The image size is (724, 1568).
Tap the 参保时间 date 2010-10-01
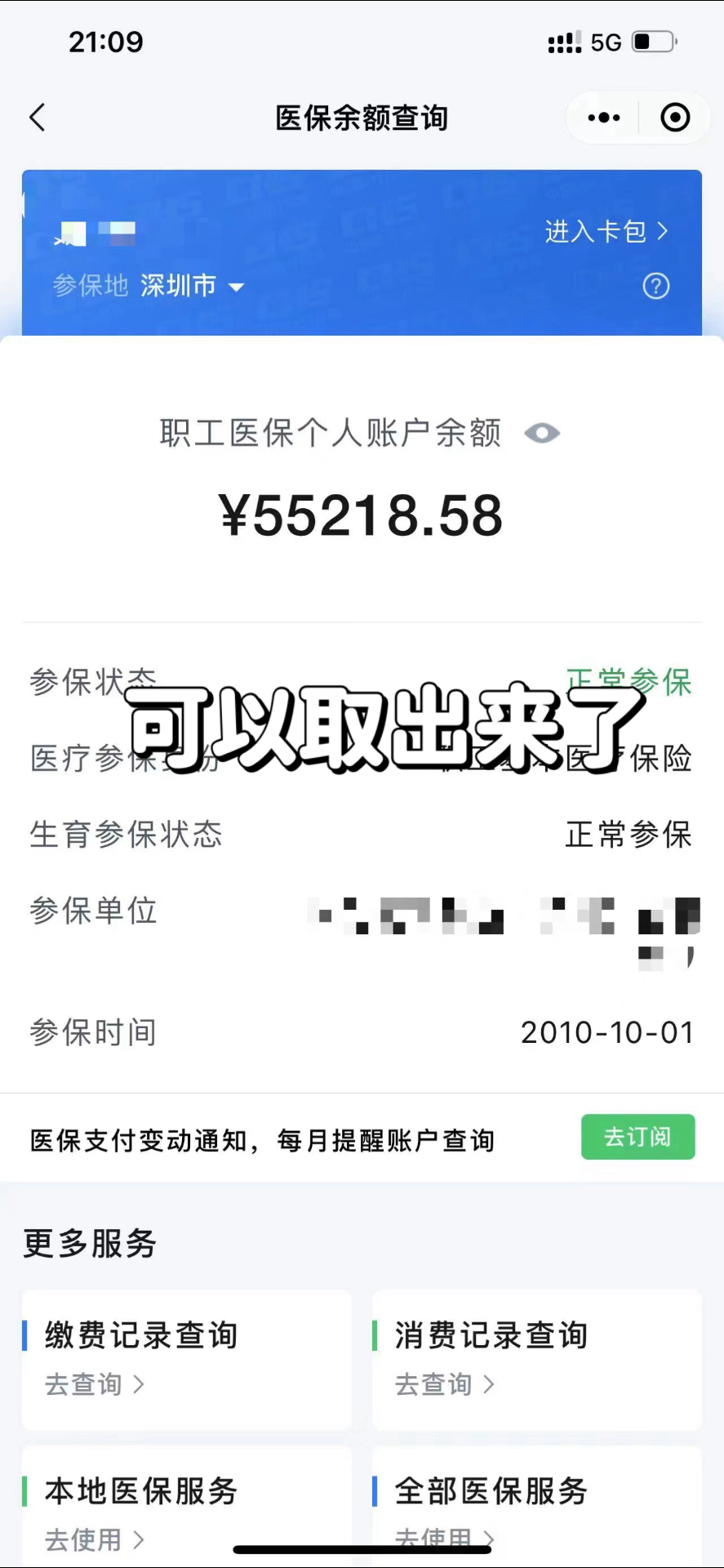point(607,1033)
